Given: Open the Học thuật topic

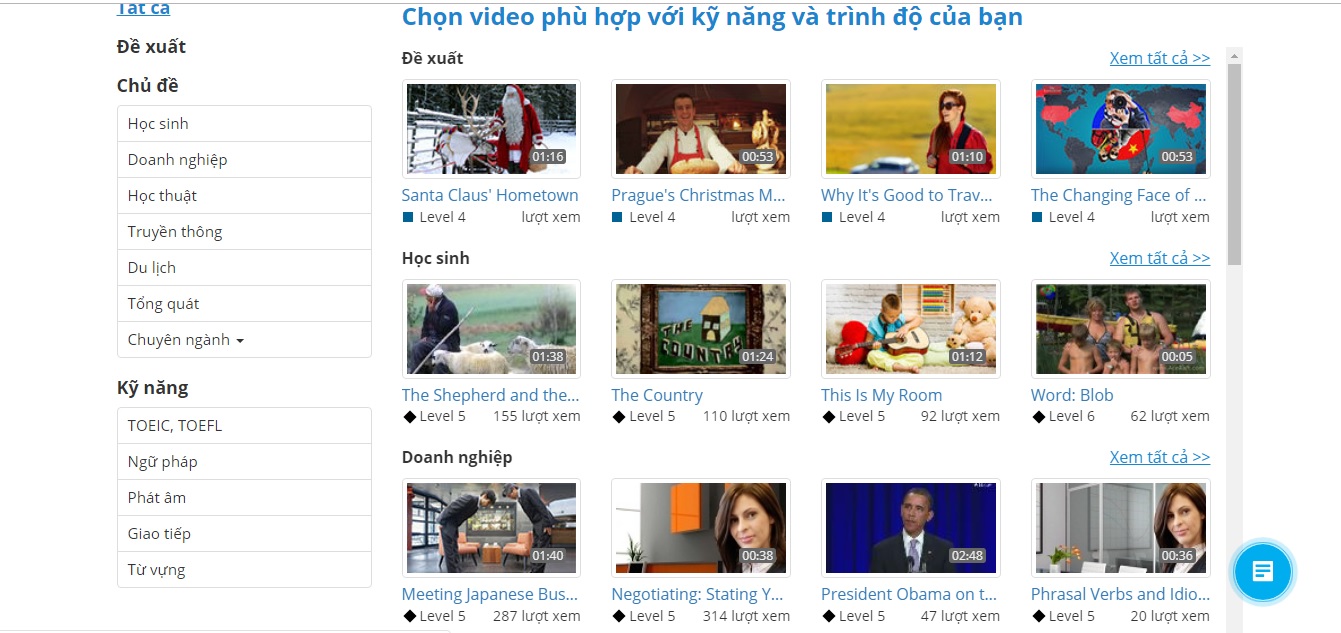Looking at the screenshot, I should (x=244, y=196).
